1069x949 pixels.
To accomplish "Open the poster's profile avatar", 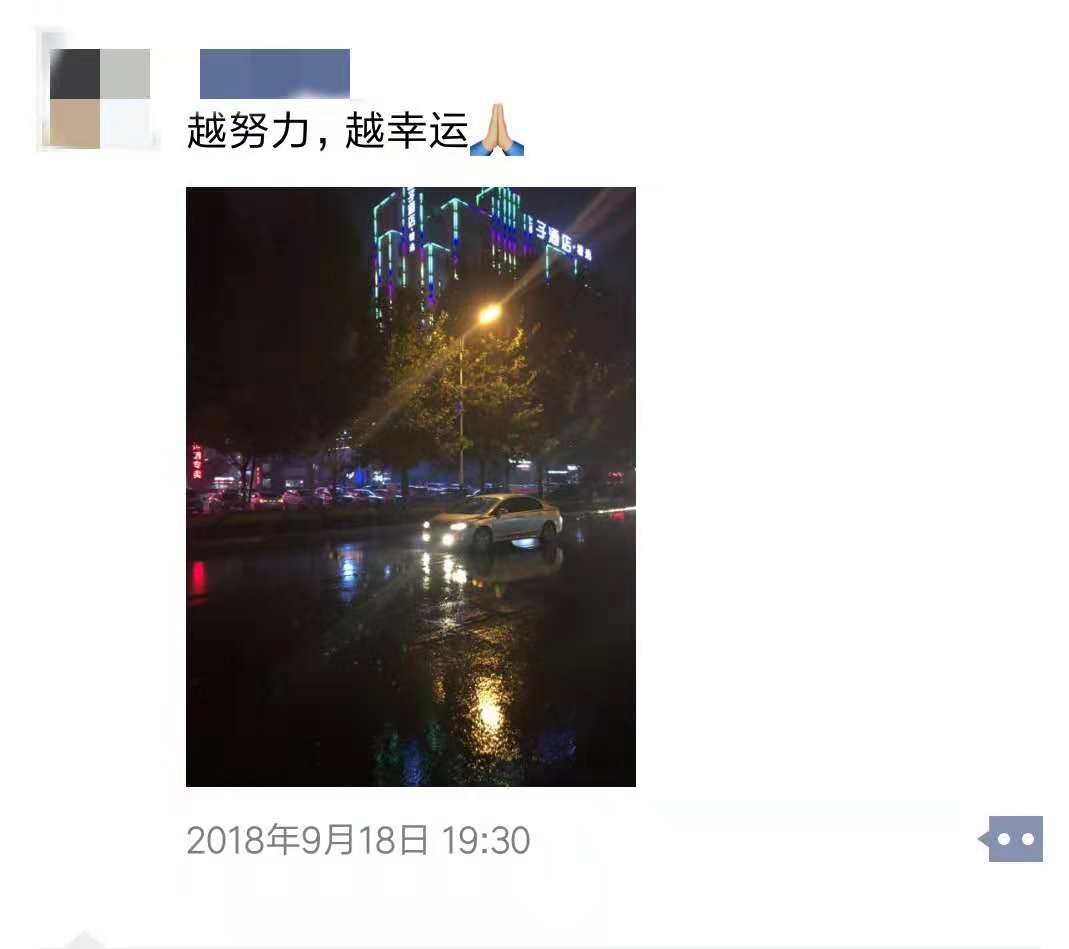I will click(99, 98).
